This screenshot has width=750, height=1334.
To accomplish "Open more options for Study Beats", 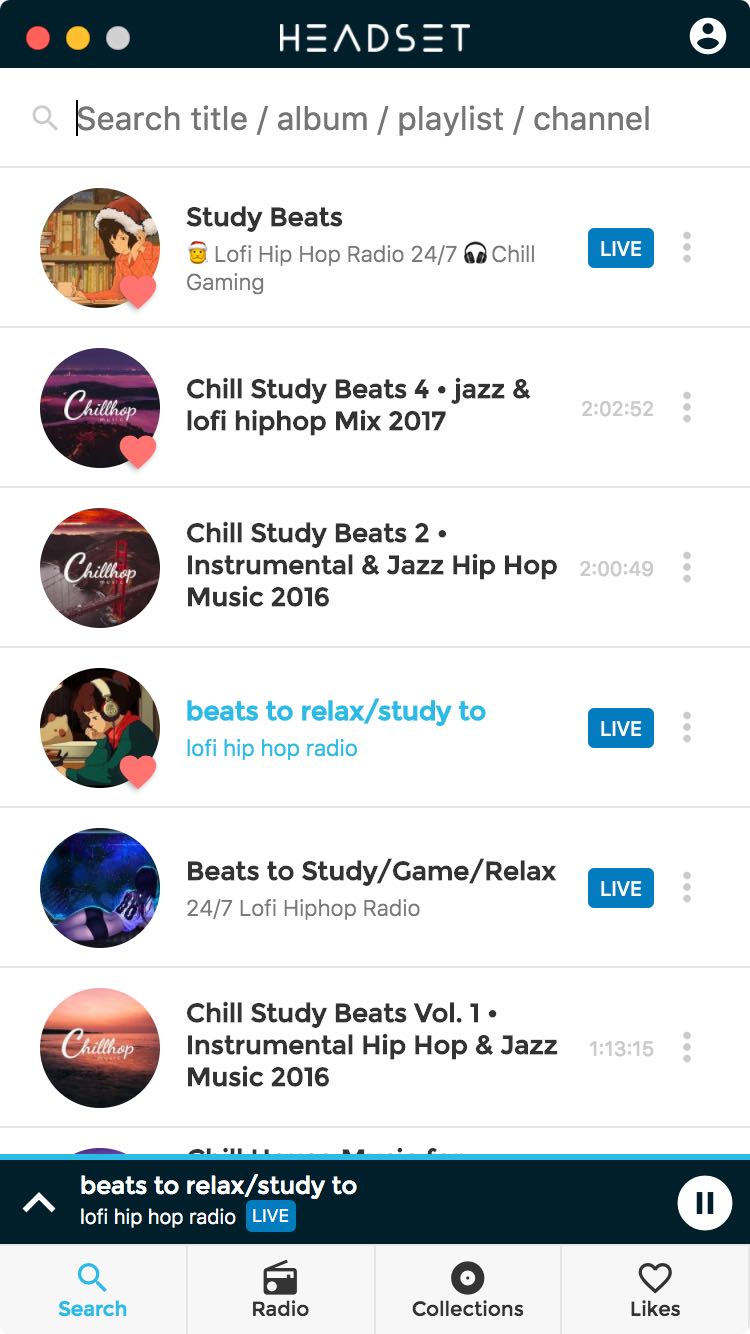I will (686, 248).
